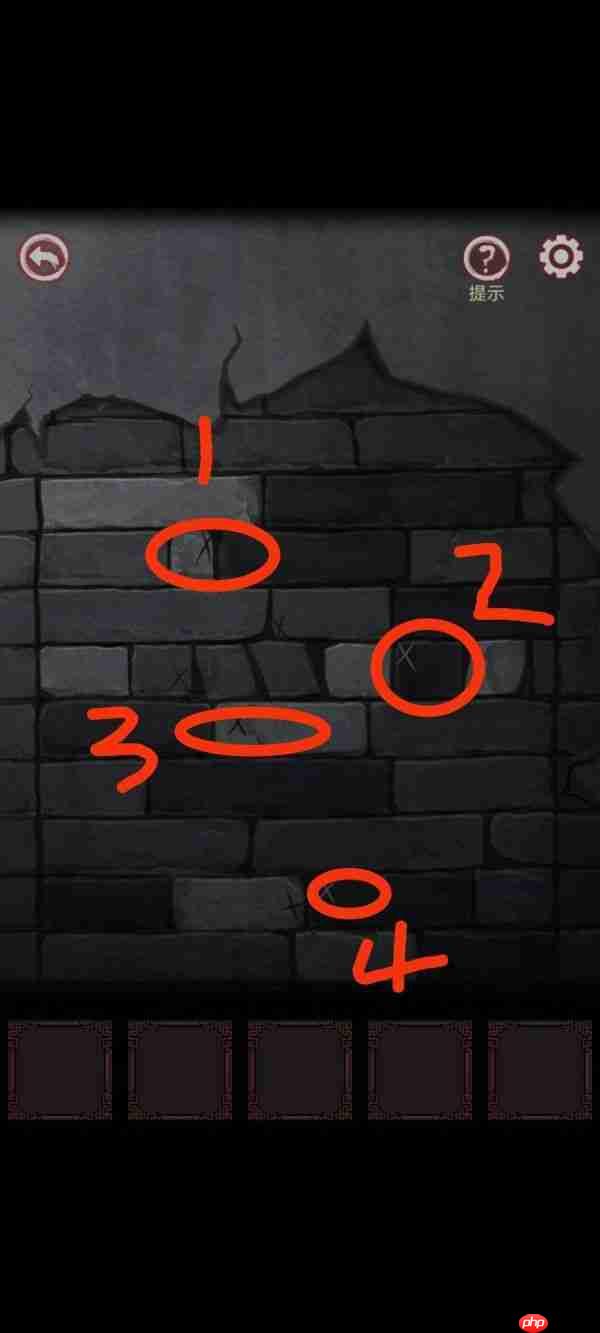Image resolution: width=600 pixels, height=1333 pixels.
Task: Open the settings gear
Action: click(560, 258)
